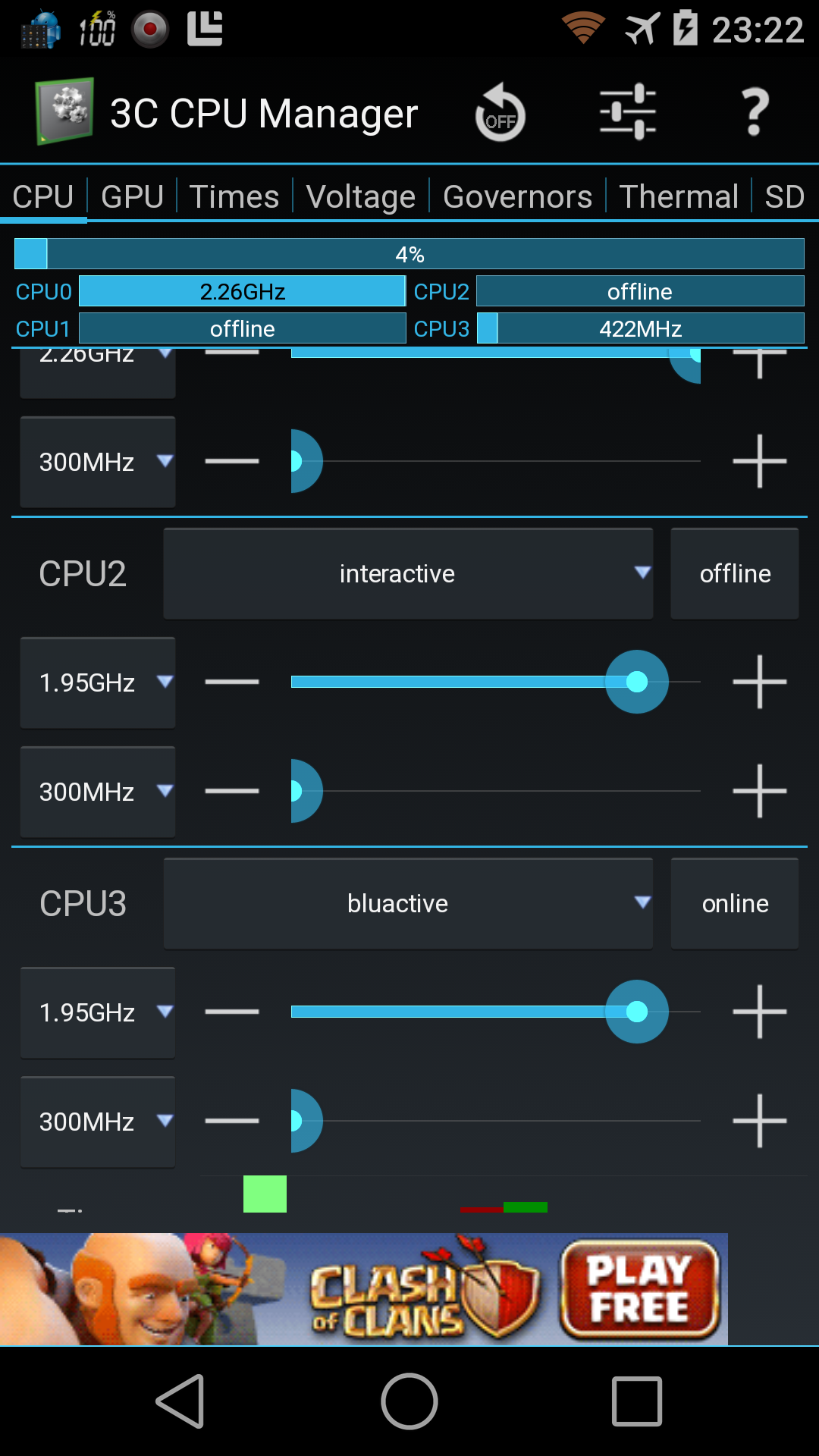Tap the 3C CPU Manager app icon
Viewport: 819px width, 1456px height.
click(64, 110)
